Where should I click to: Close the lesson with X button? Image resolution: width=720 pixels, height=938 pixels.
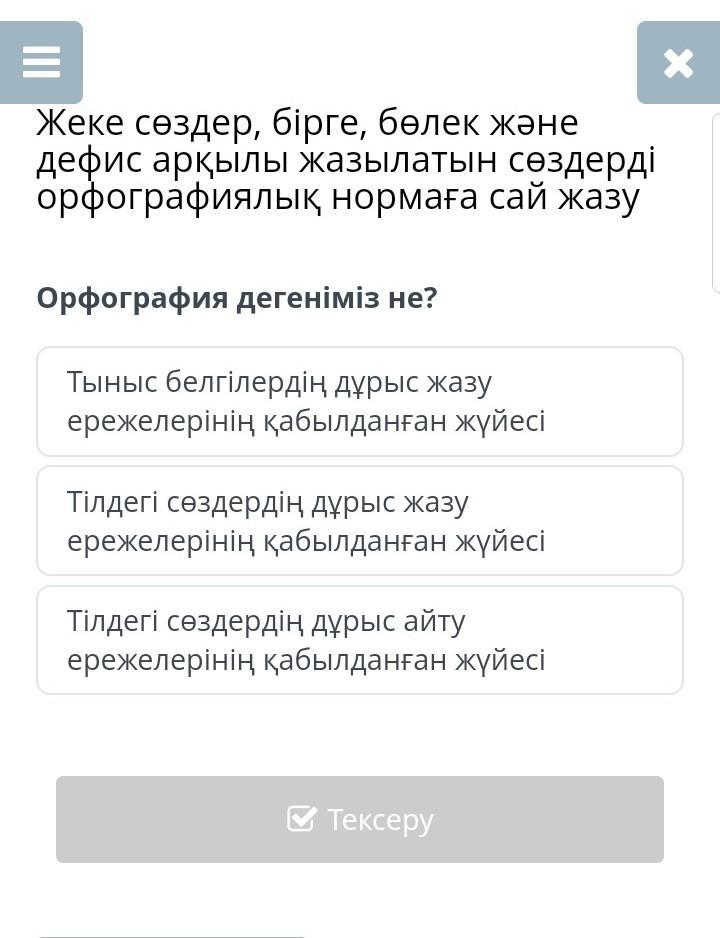[678, 62]
